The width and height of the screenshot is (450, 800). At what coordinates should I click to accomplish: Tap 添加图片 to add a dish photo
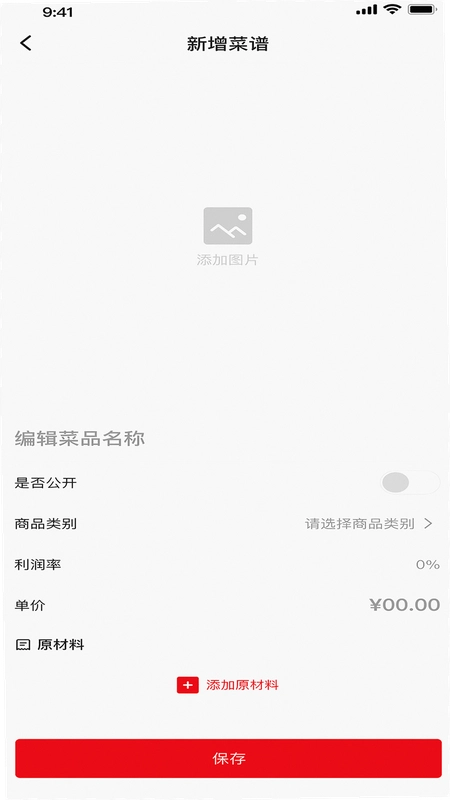[x=228, y=236]
